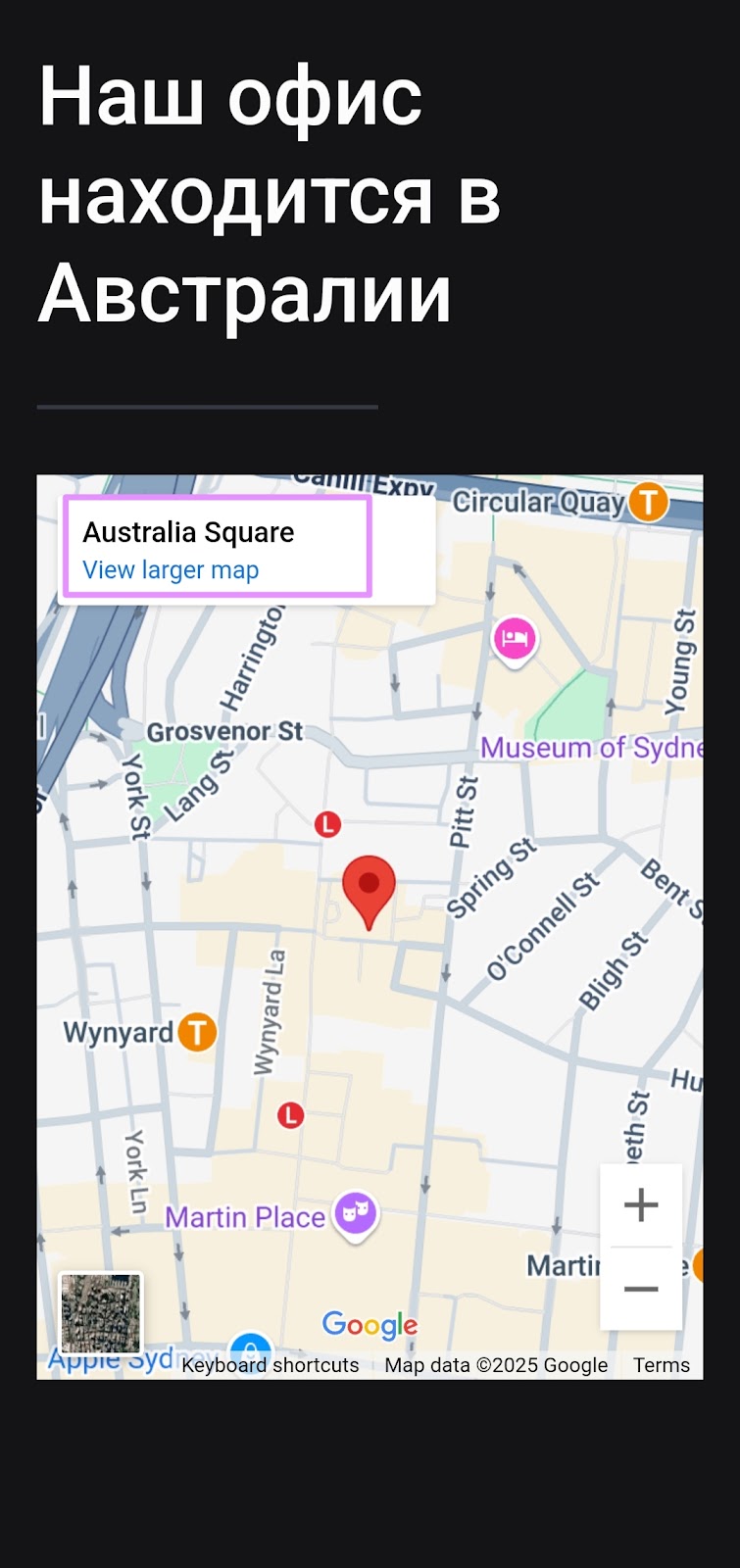Open the map Terms link
This screenshot has height=1568, width=740.
[x=661, y=1365]
